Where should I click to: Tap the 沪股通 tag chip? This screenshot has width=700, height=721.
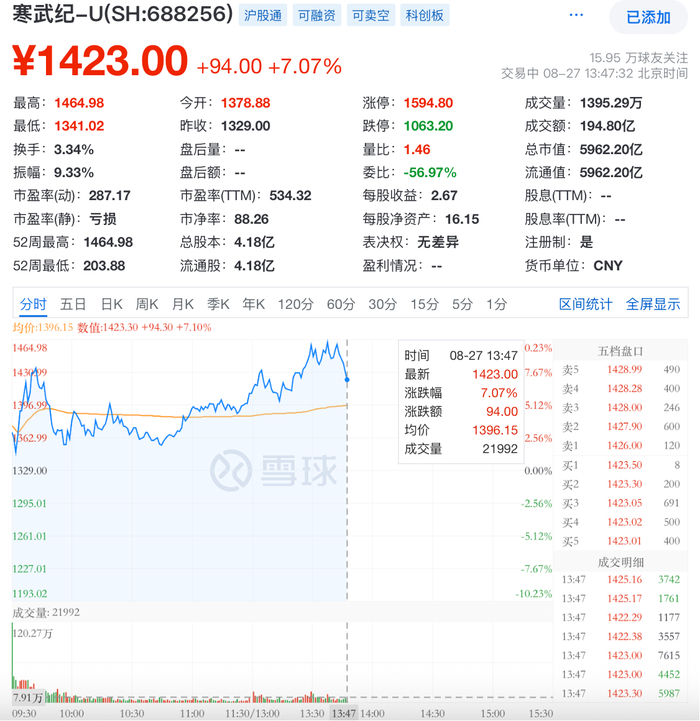coord(263,16)
